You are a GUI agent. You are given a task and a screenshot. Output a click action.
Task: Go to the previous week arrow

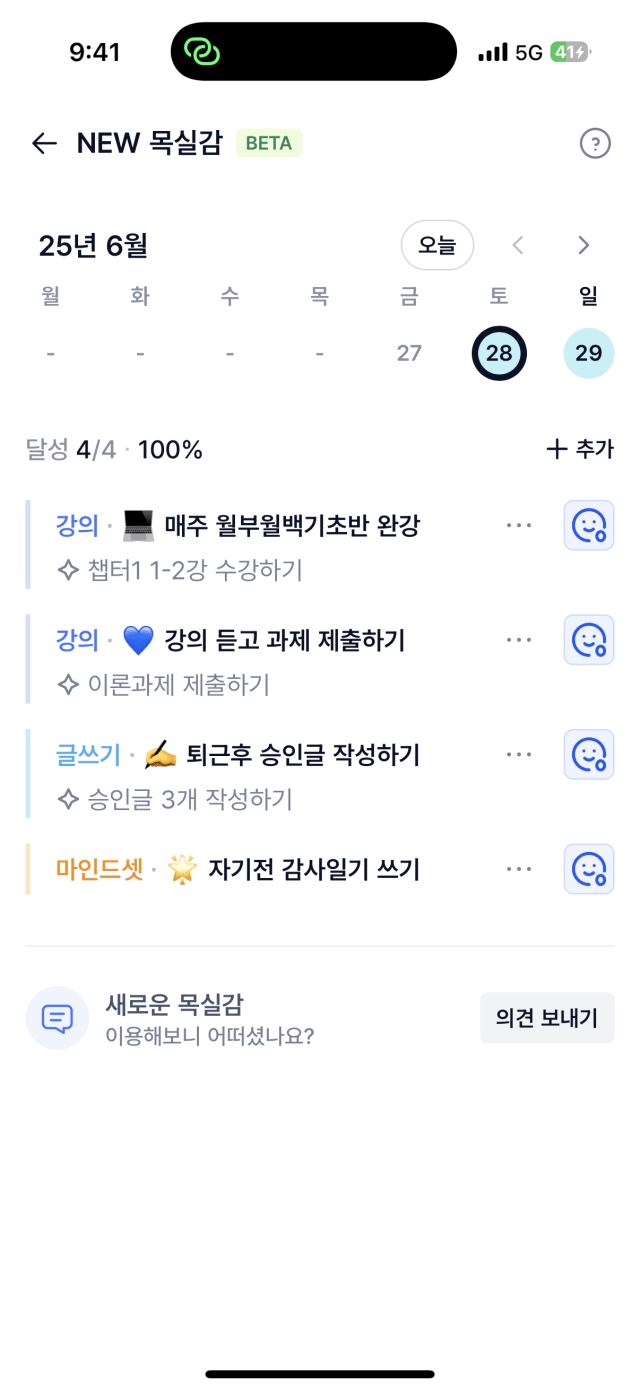point(518,245)
